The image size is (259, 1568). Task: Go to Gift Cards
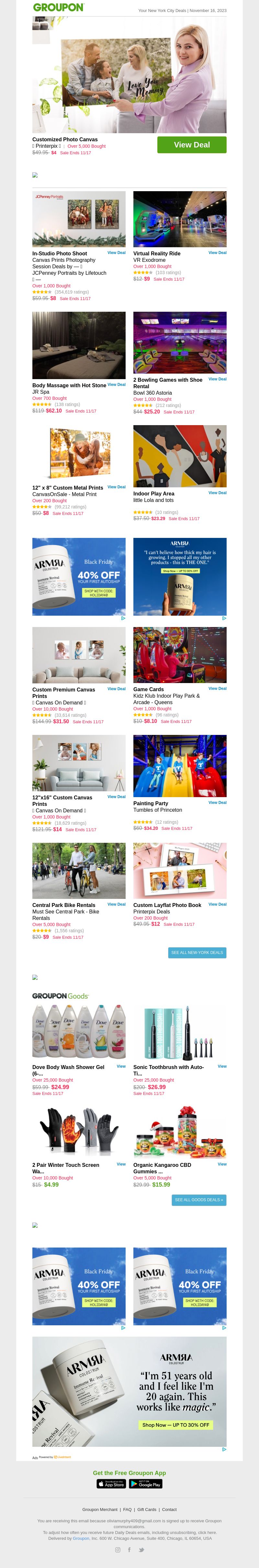147,1510
